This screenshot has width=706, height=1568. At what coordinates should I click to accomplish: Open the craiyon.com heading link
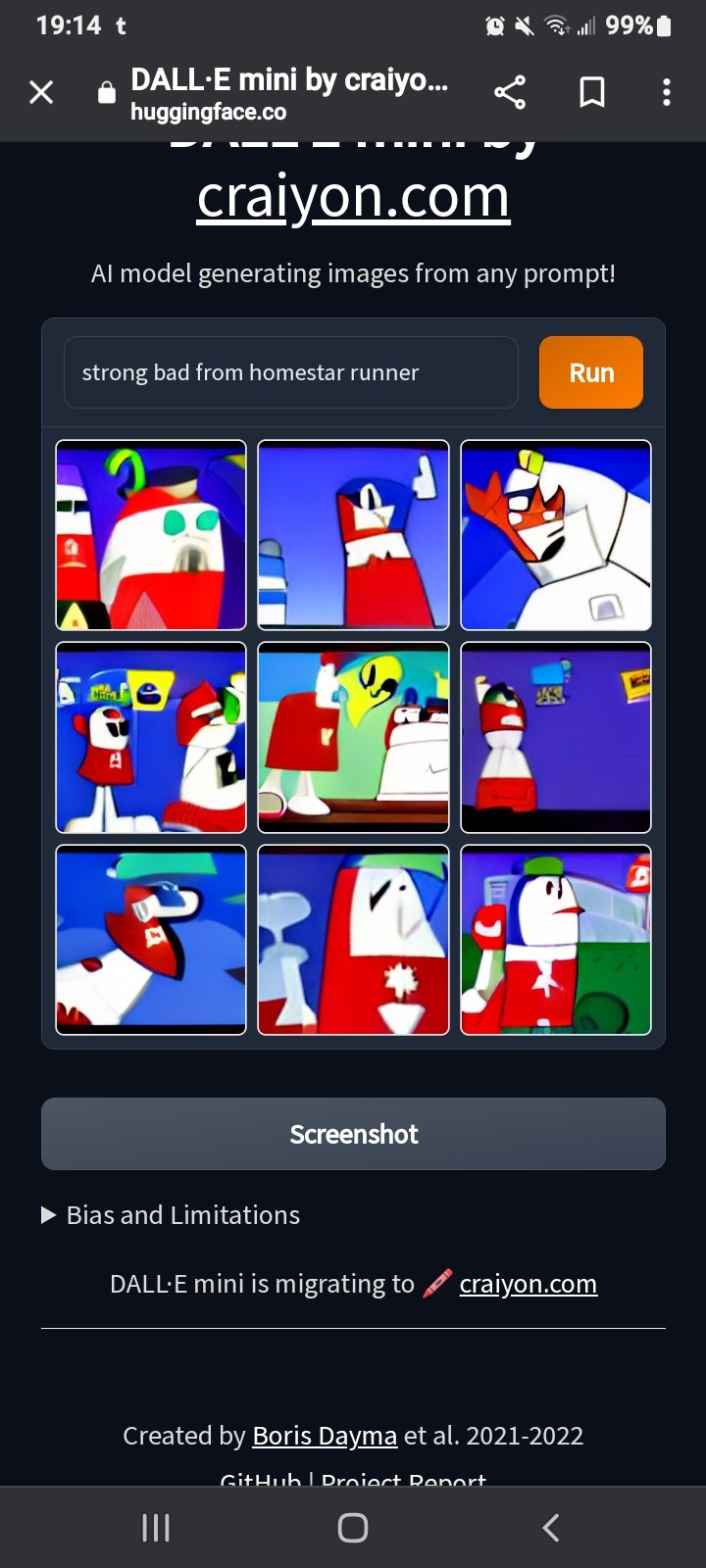point(353,197)
